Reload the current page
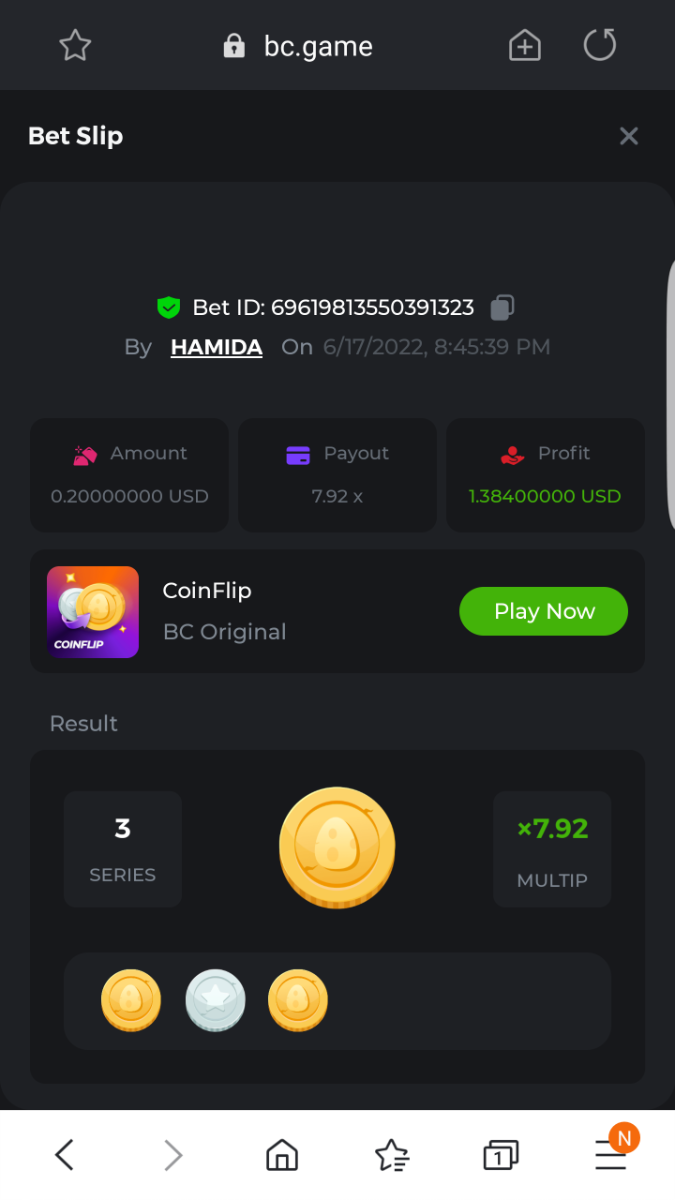Image resolution: width=675 pixels, height=1200 pixels. (600, 45)
